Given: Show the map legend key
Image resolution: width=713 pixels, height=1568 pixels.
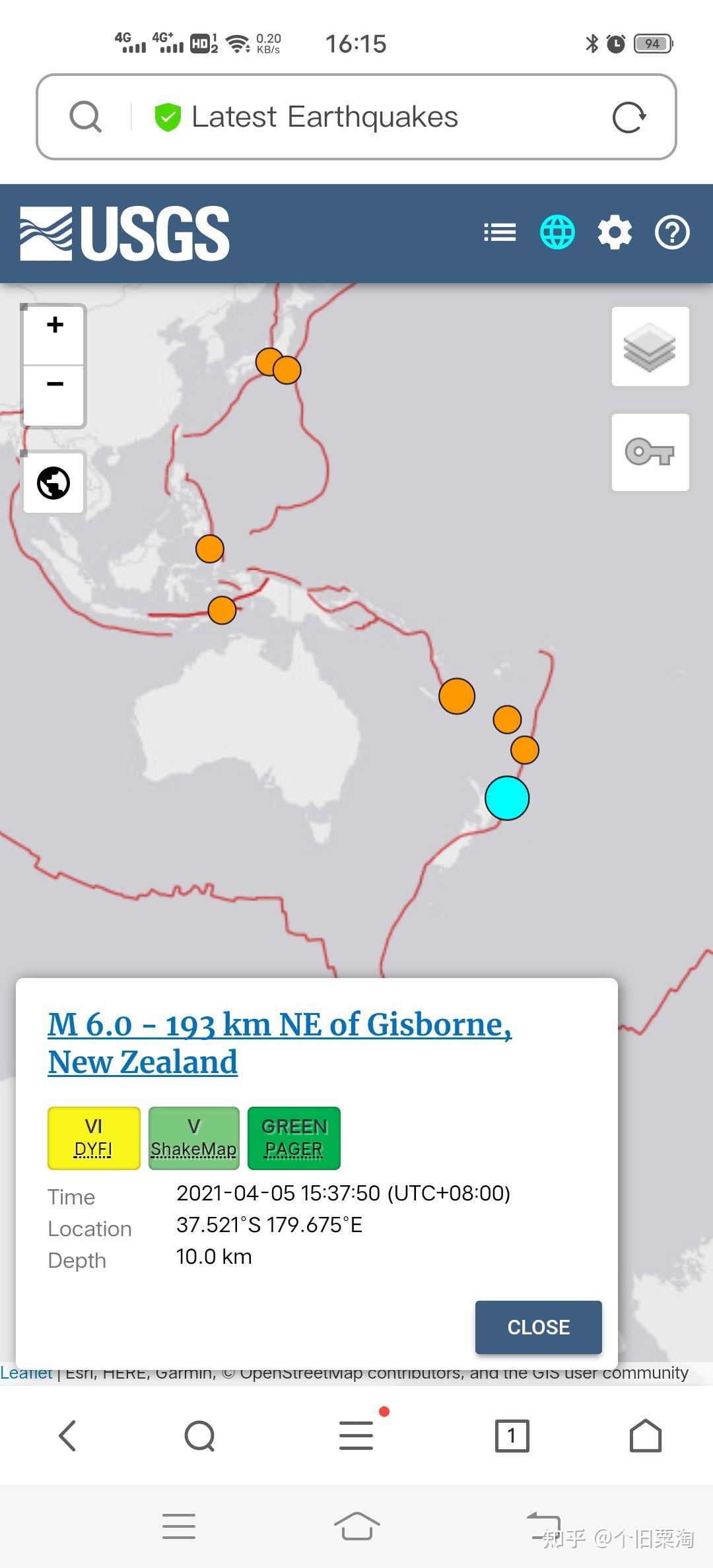Looking at the screenshot, I should click(650, 452).
